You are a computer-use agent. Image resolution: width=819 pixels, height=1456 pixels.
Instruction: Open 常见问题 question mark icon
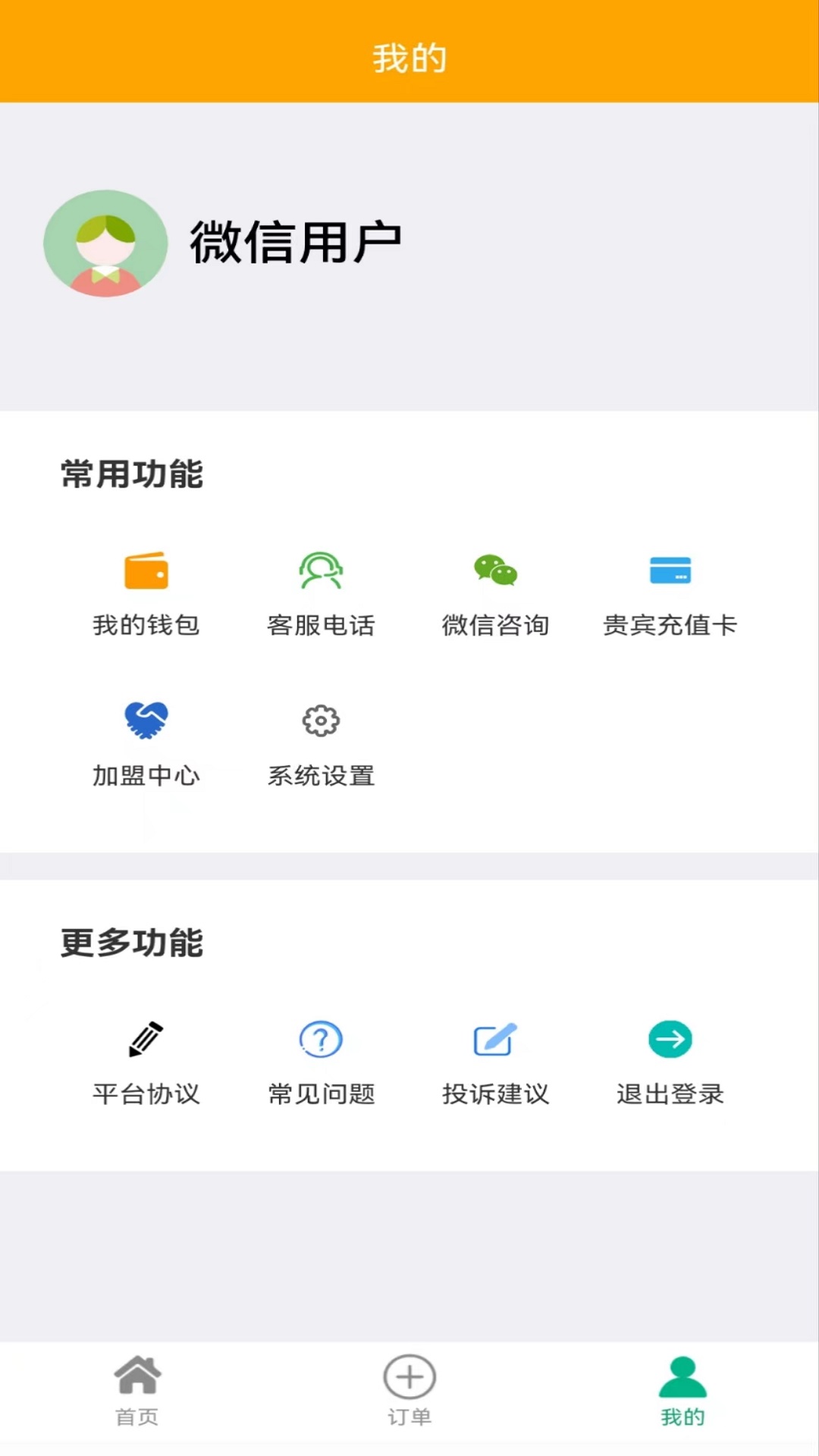coord(321,1040)
